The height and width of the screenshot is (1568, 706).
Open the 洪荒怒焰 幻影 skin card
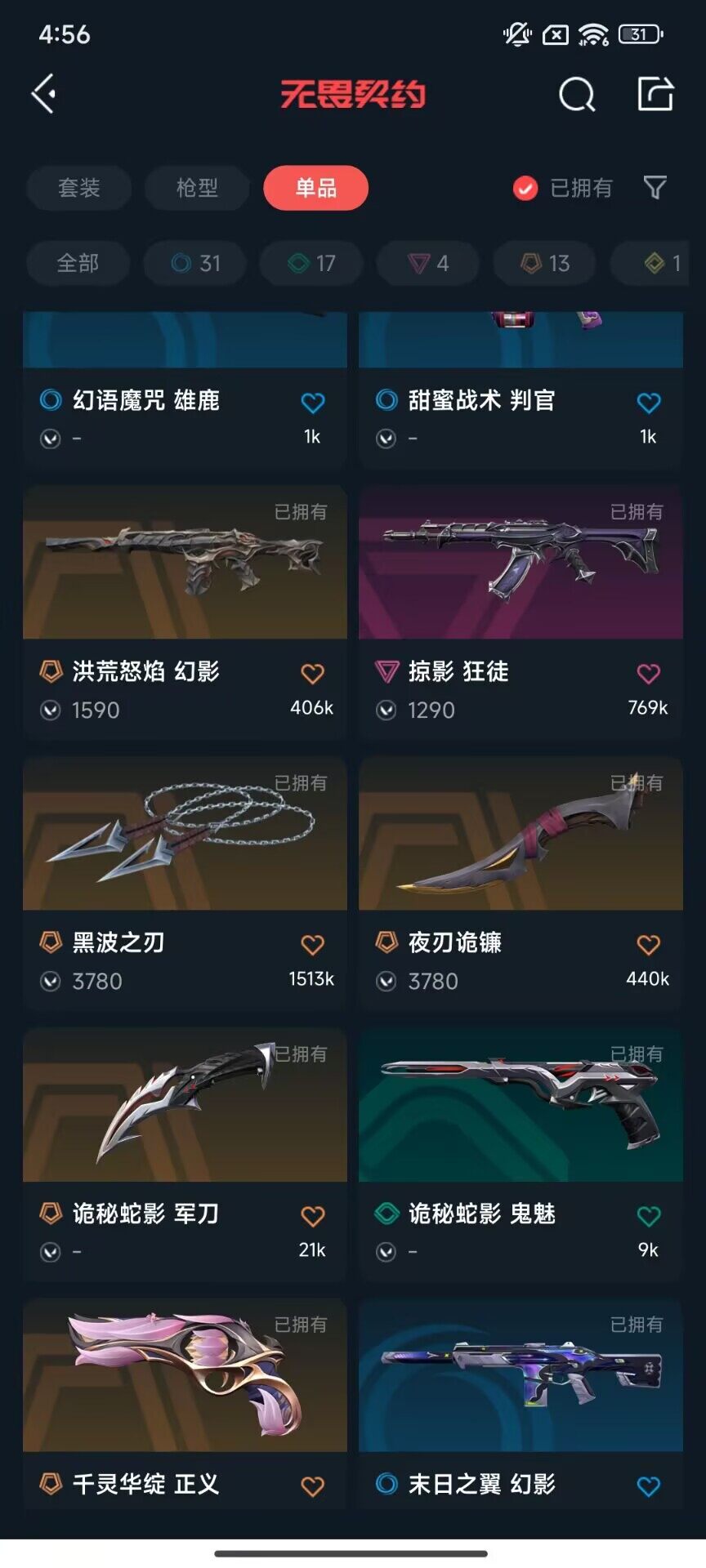185,563
